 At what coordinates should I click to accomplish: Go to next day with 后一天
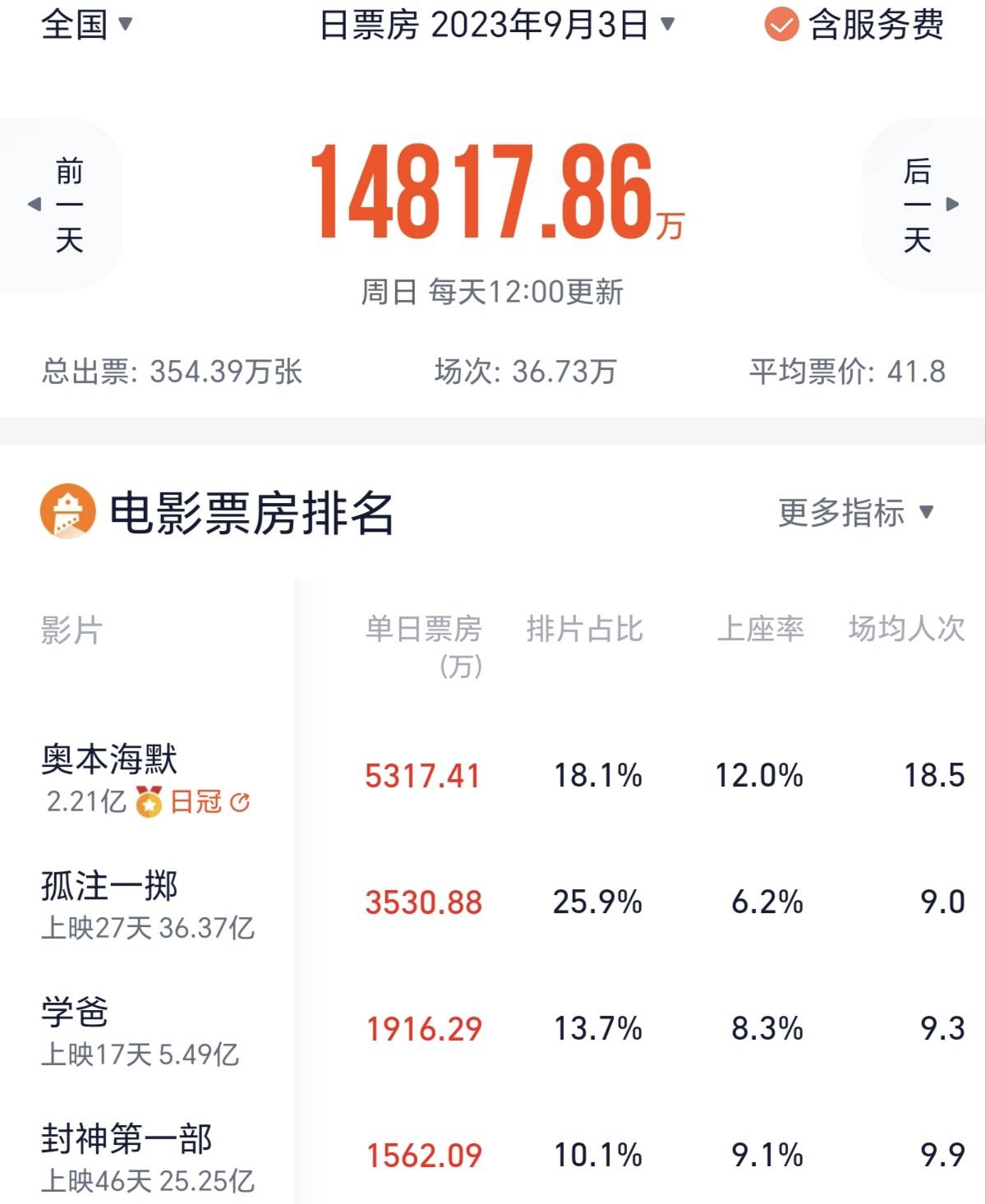coord(924,205)
